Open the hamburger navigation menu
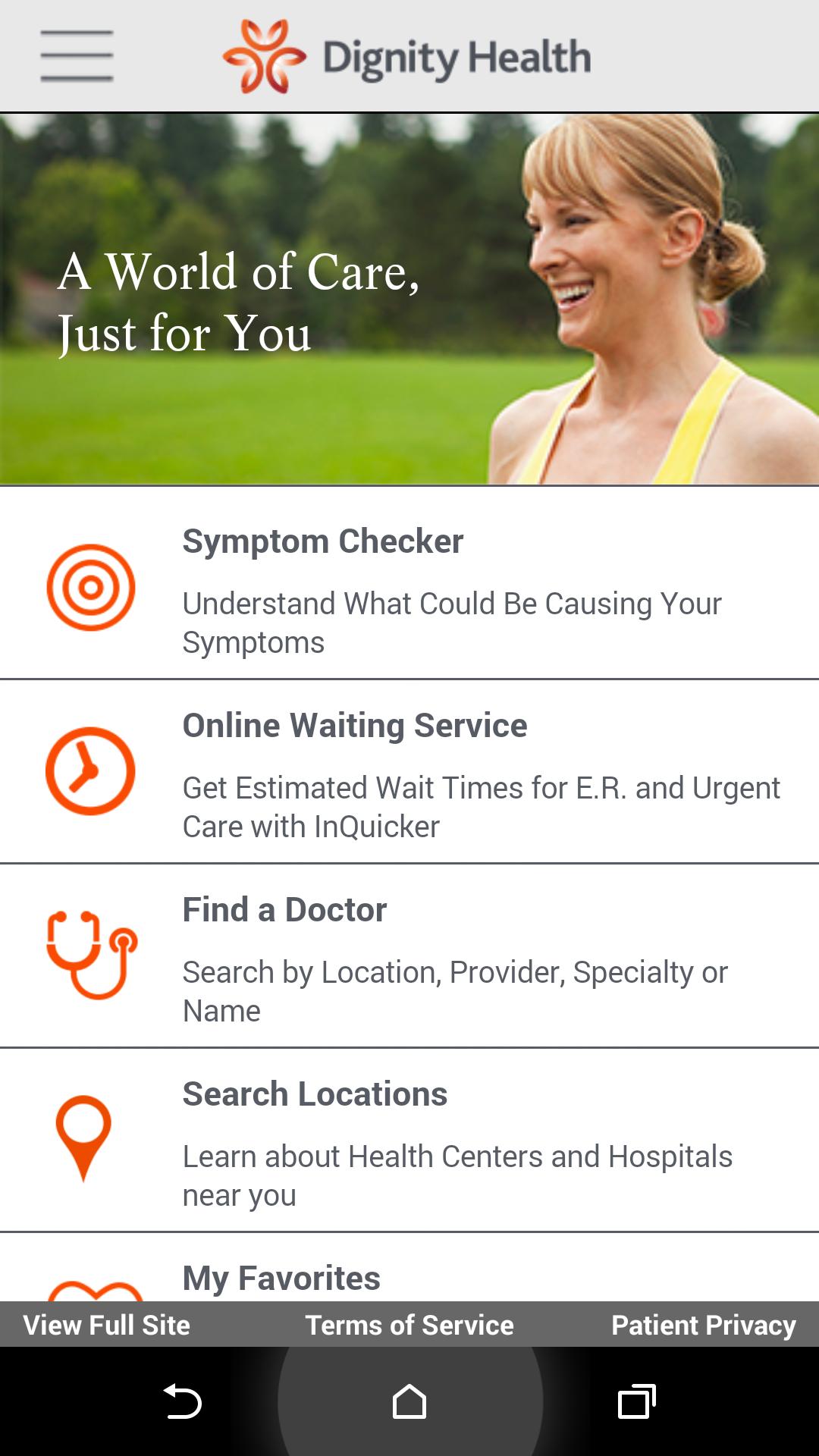The height and width of the screenshot is (1456, 819). 77,55
